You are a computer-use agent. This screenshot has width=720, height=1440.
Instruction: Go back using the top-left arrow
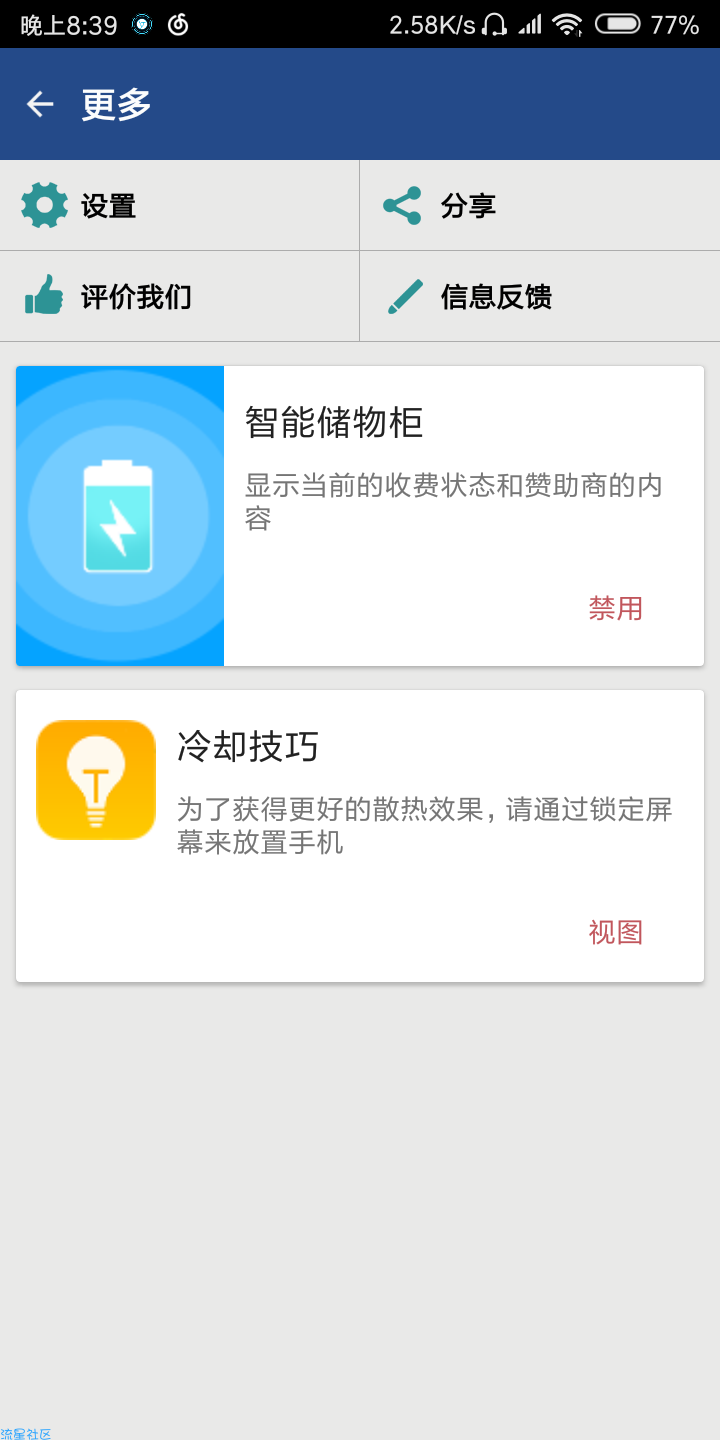pyautogui.click(x=40, y=104)
